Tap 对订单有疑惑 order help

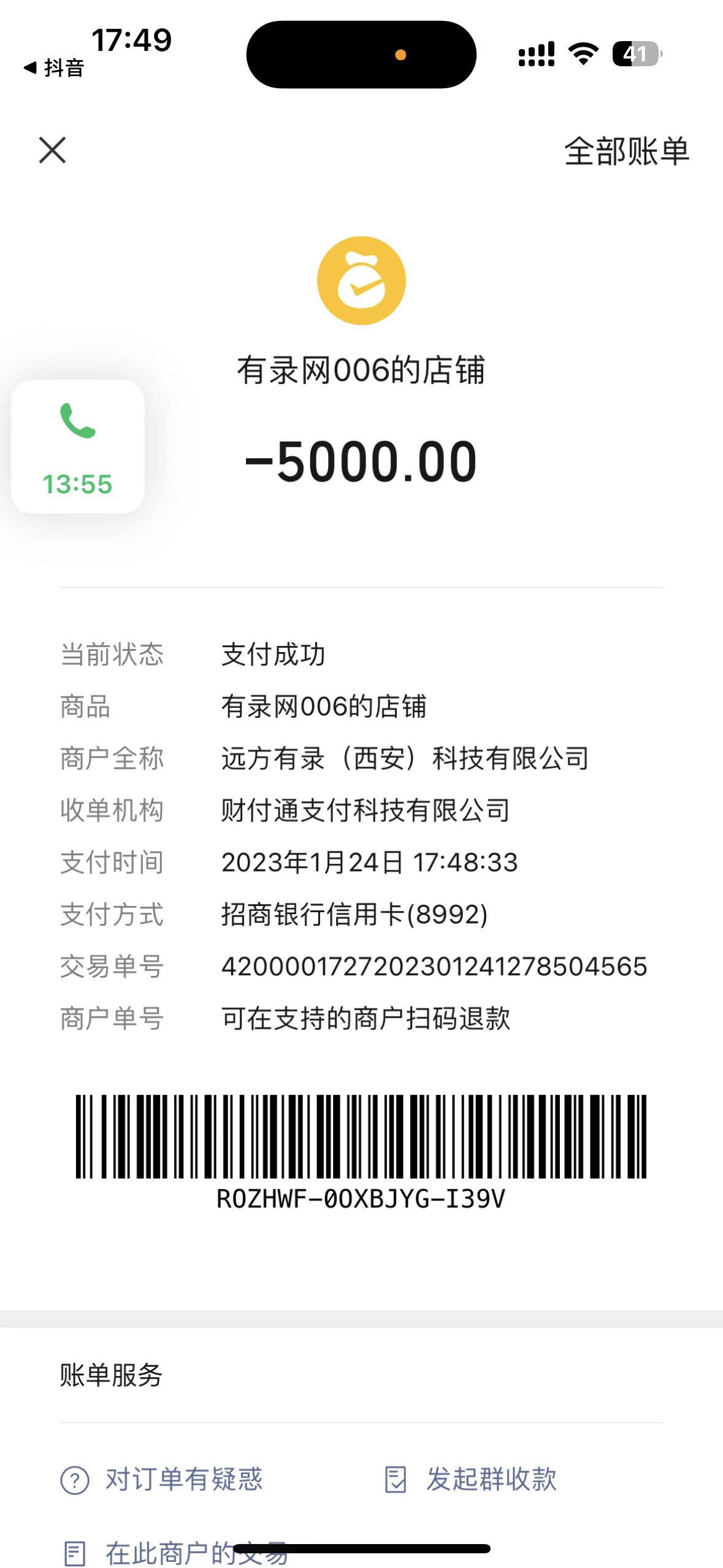point(163,1479)
